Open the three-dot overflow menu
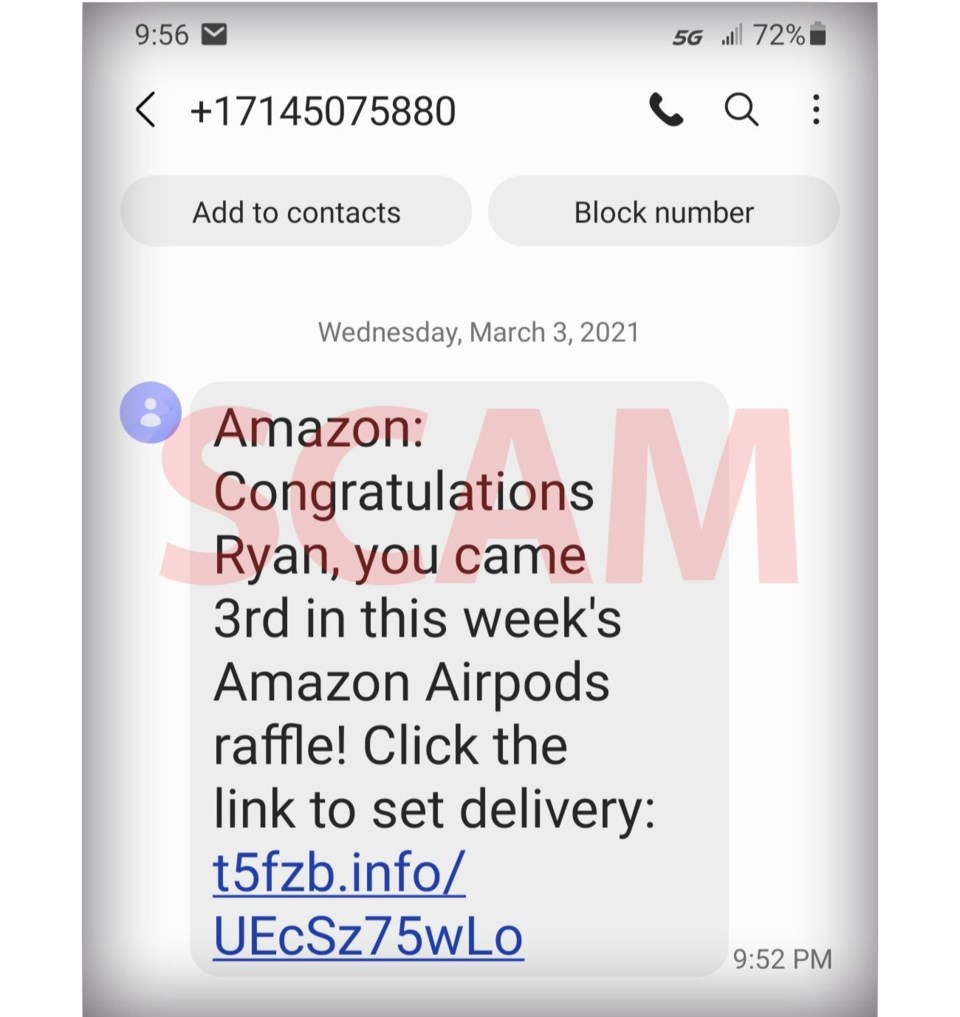Screen dimensions: 960x1017 click(816, 110)
